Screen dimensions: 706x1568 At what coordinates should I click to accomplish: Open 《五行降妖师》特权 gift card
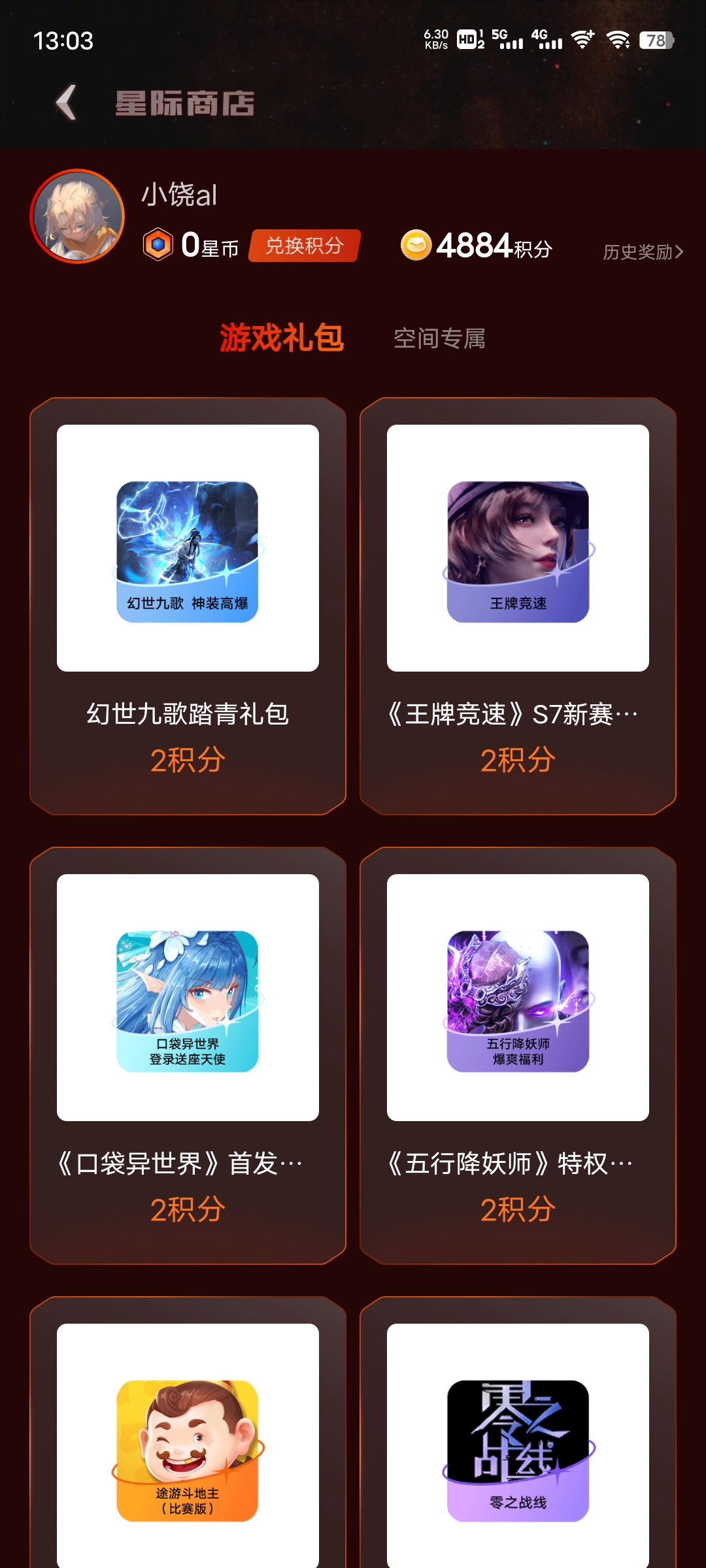(x=518, y=1055)
